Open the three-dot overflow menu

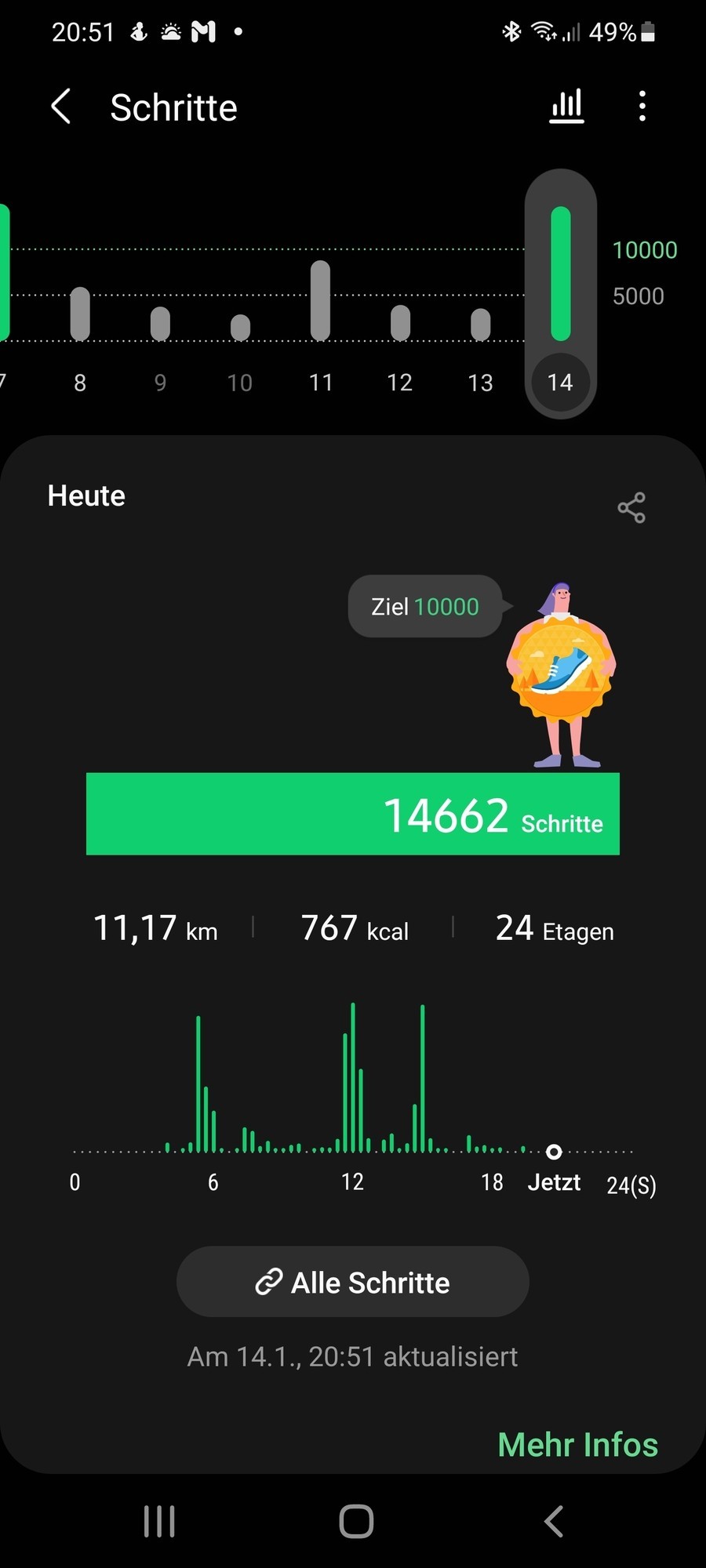click(642, 107)
